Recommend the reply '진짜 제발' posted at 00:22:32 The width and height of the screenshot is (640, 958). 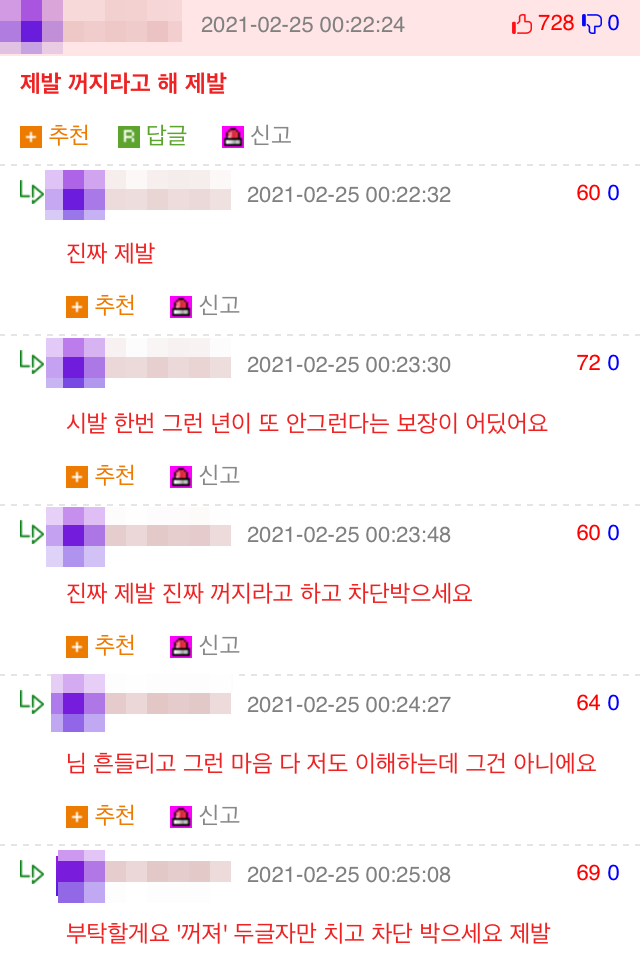click(x=101, y=306)
